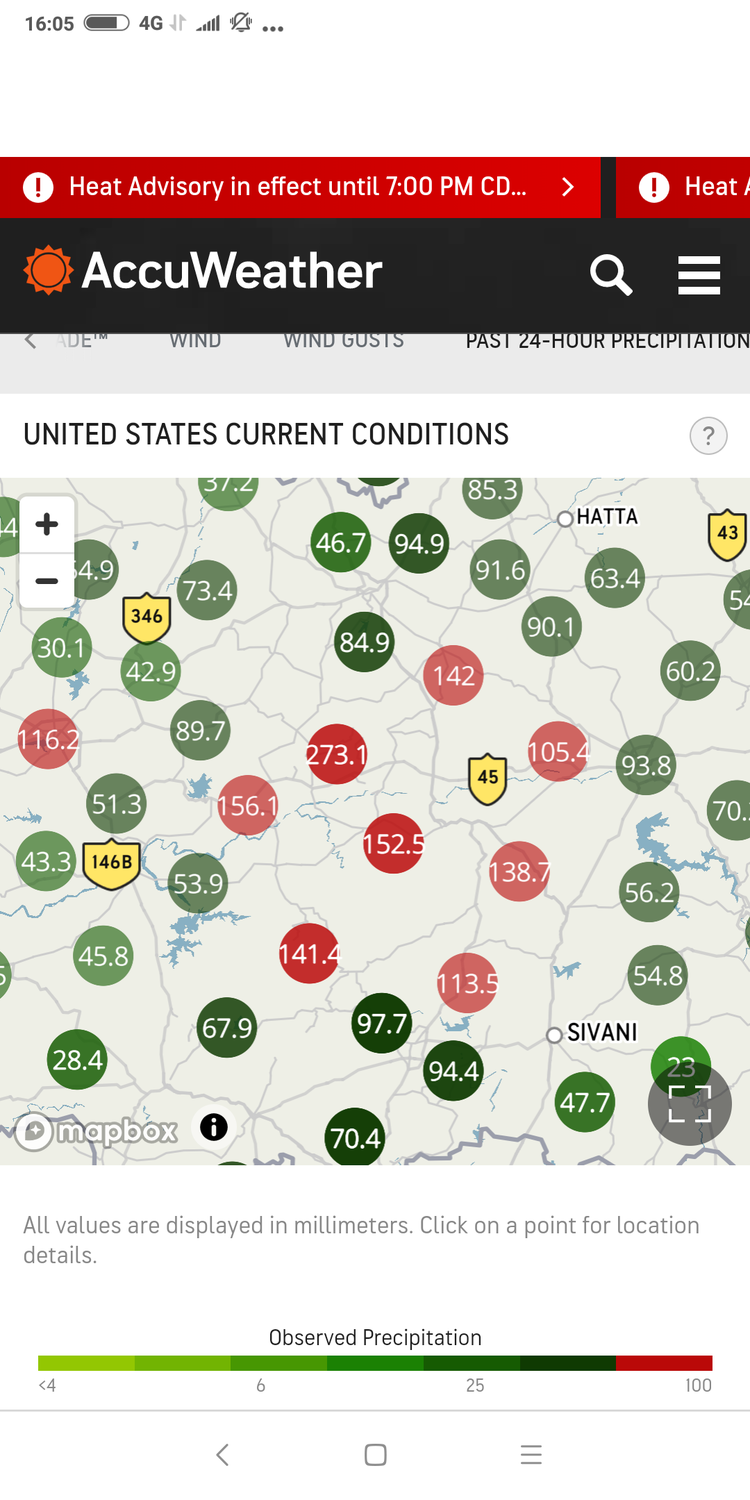The height and width of the screenshot is (1500, 750).
Task: Open the 142 precipitation point details
Action: [454, 676]
